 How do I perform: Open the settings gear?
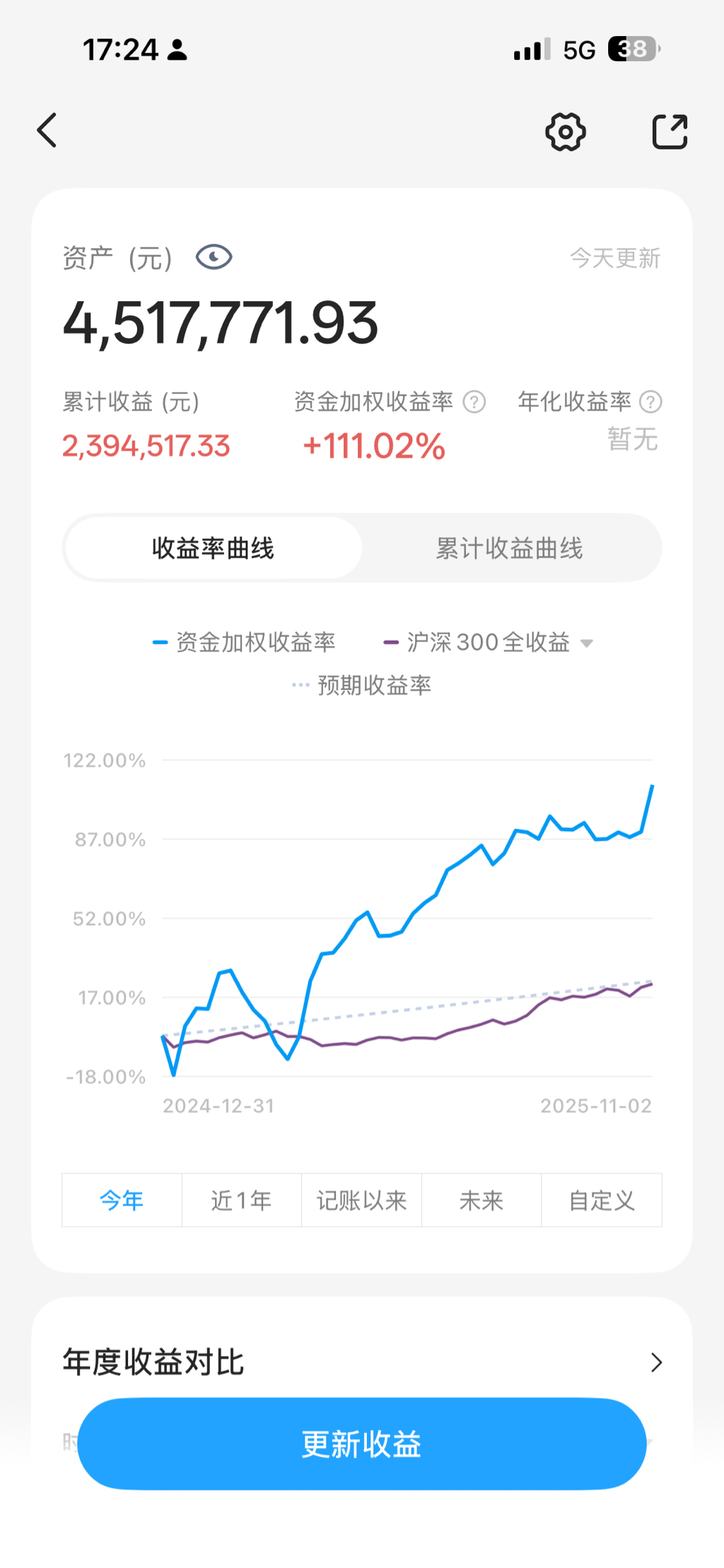[x=565, y=131]
